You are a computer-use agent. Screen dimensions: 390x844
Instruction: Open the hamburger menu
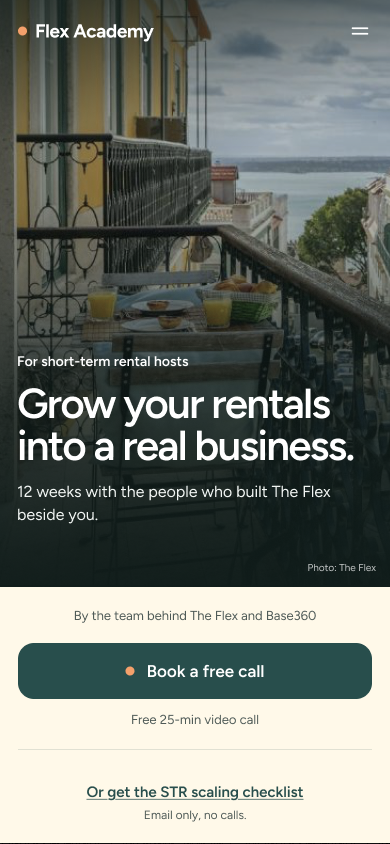(360, 31)
